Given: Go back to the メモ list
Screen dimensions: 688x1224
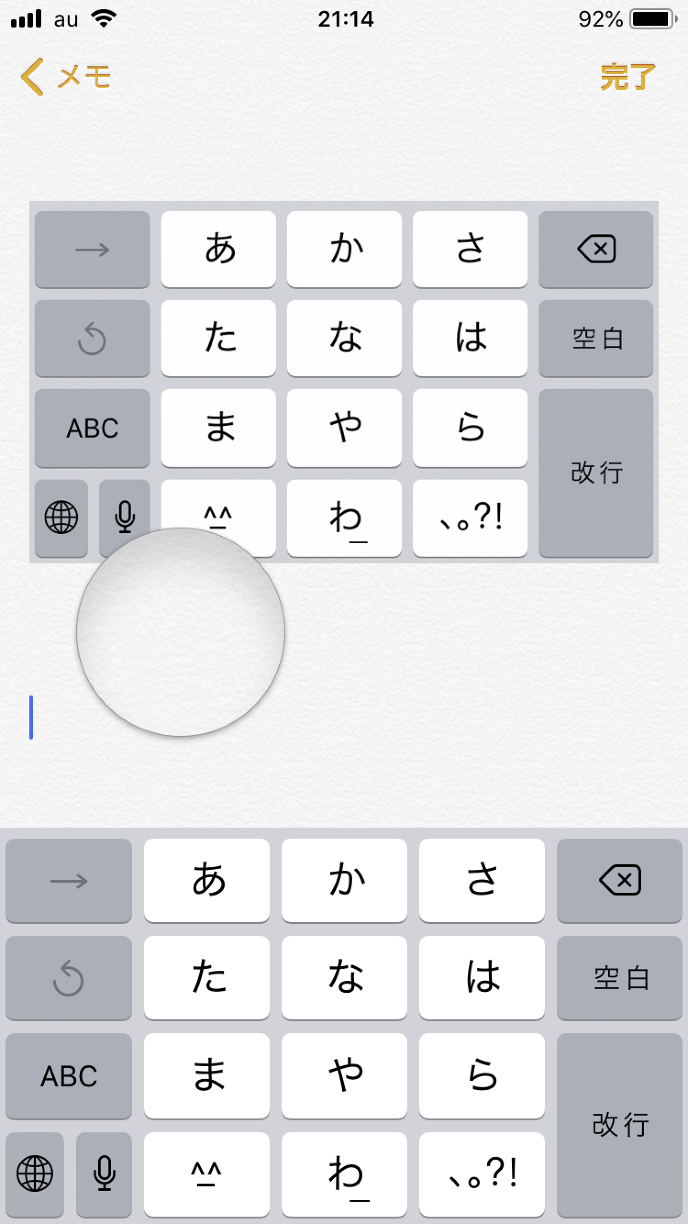Looking at the screenshot, I should [x=66, y=77].
